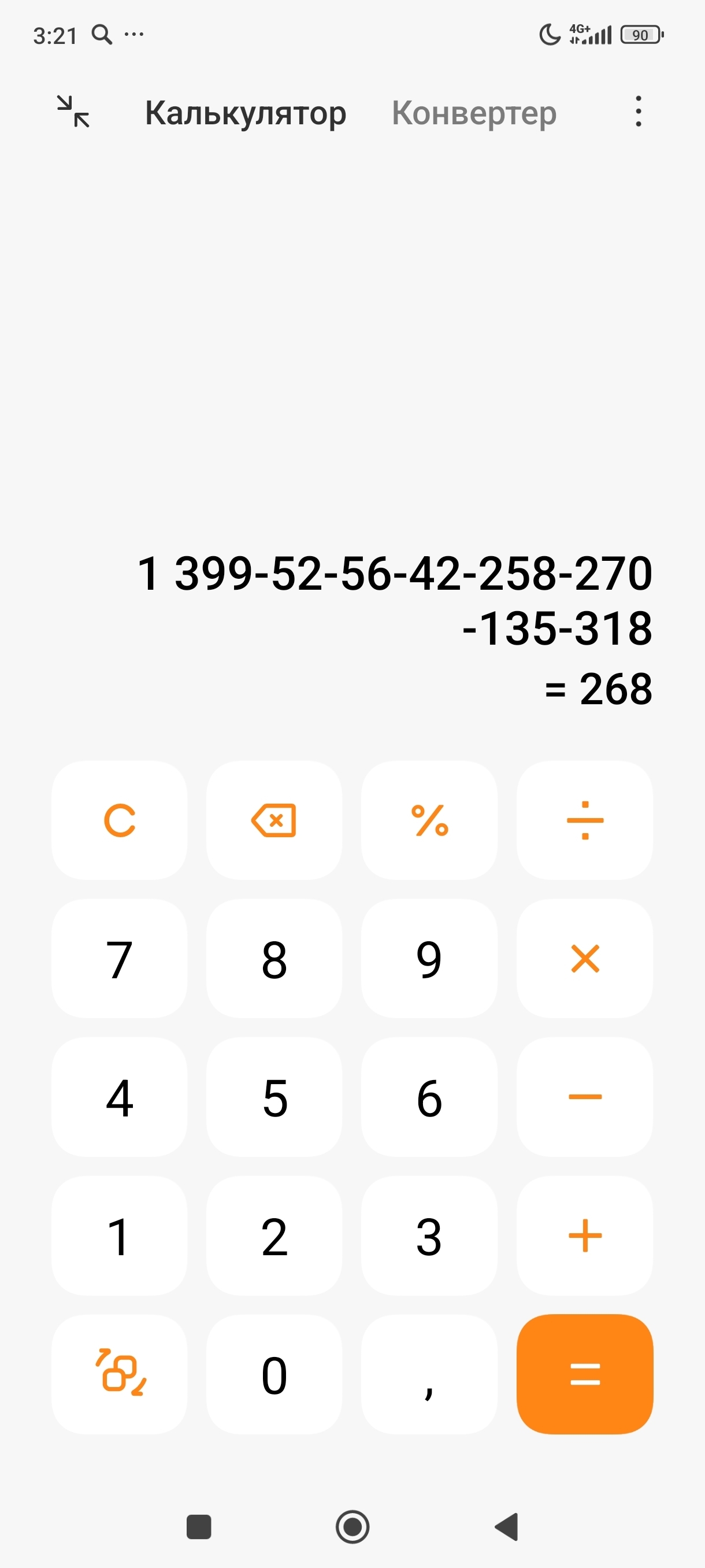This screenshot has height=1568, width=705.
Task: Tap the minus operator key
Action: (585, 1097)
